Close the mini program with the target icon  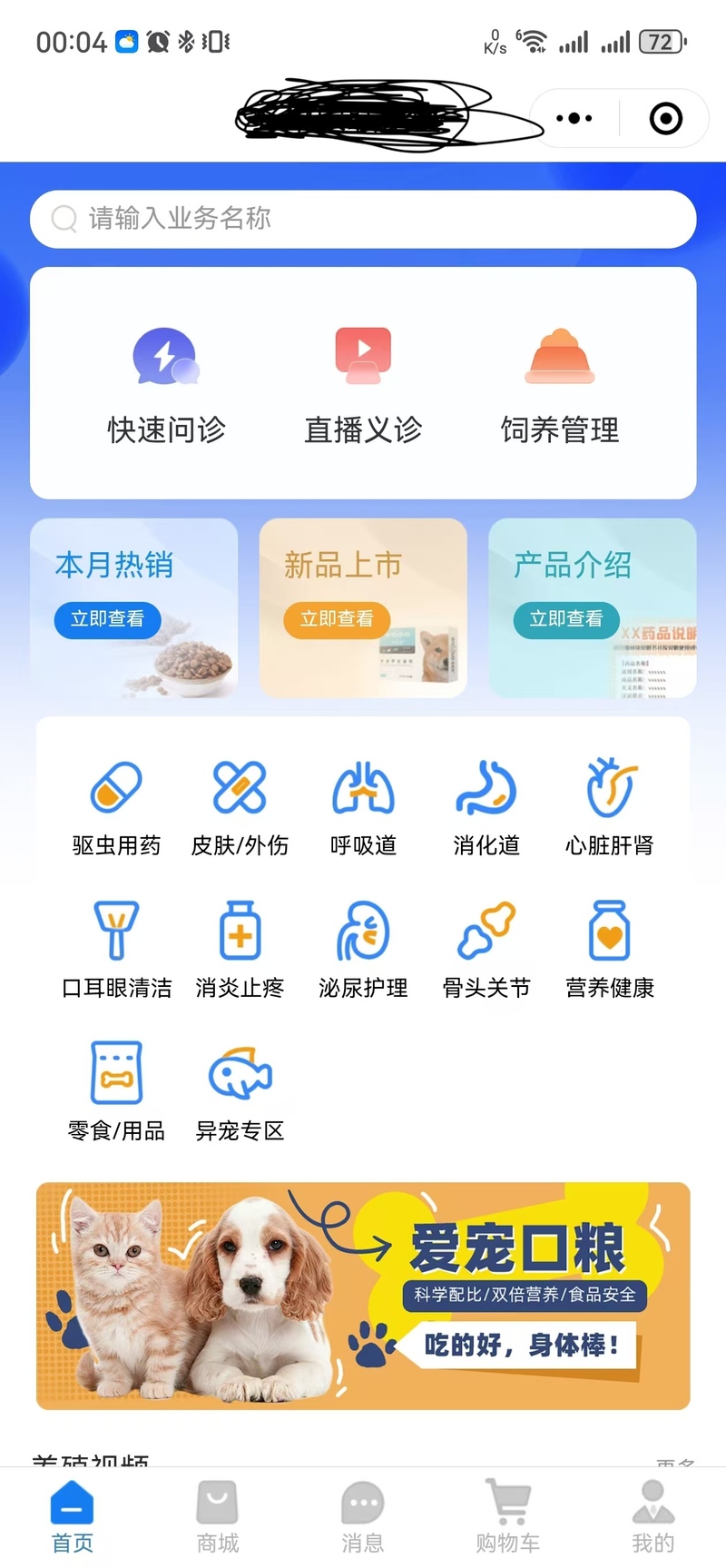666,118
